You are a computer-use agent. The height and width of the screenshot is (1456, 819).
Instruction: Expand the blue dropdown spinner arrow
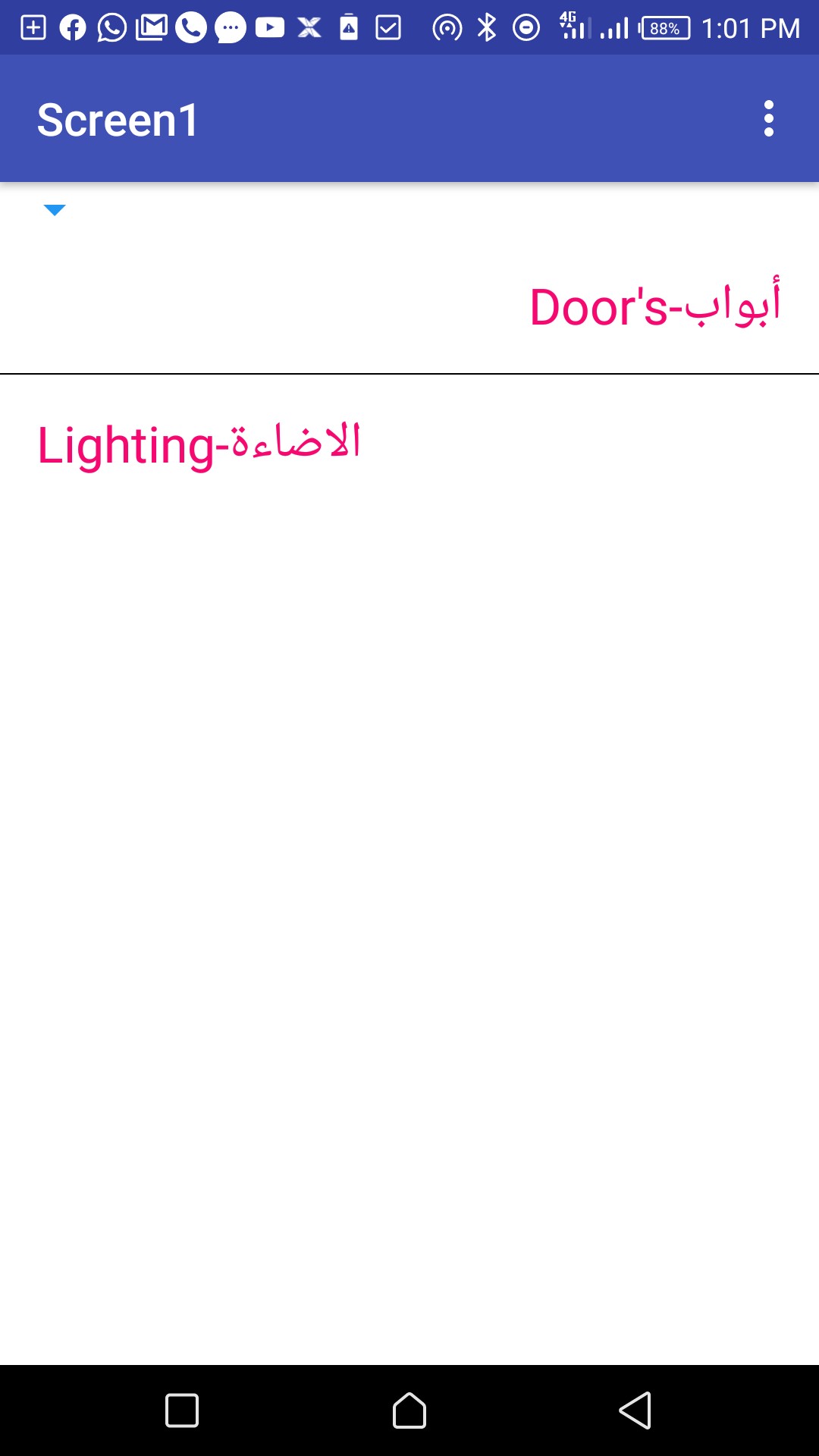[55, 210]
